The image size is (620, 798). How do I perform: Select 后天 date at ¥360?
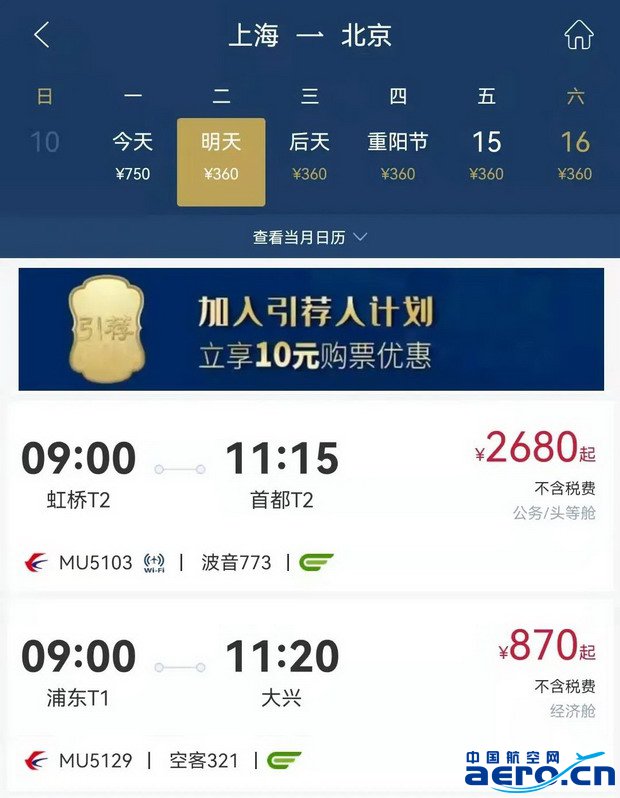point(309,157)
